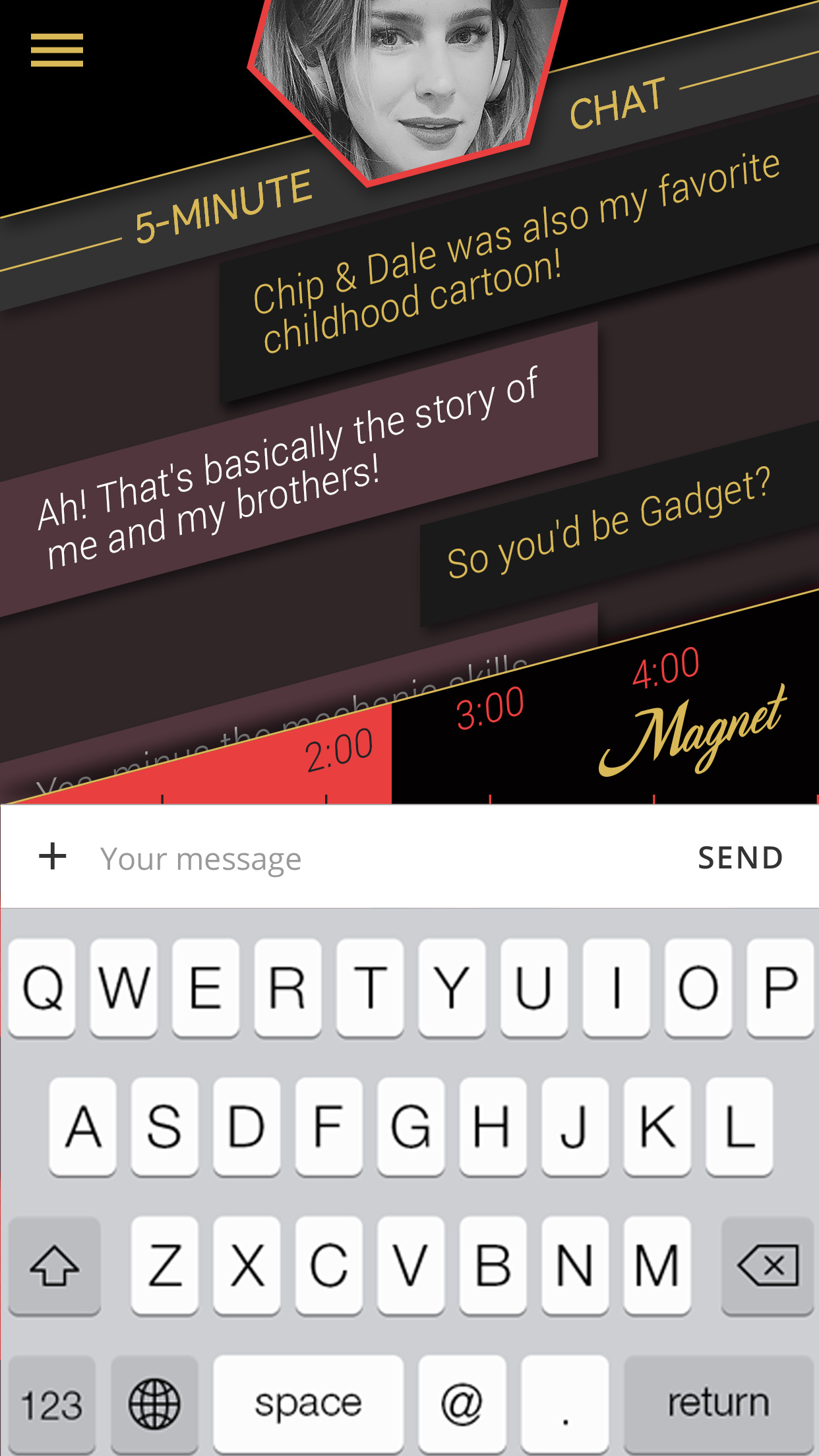Hit the backspace key on keyboard

(x=768, y=1265)
